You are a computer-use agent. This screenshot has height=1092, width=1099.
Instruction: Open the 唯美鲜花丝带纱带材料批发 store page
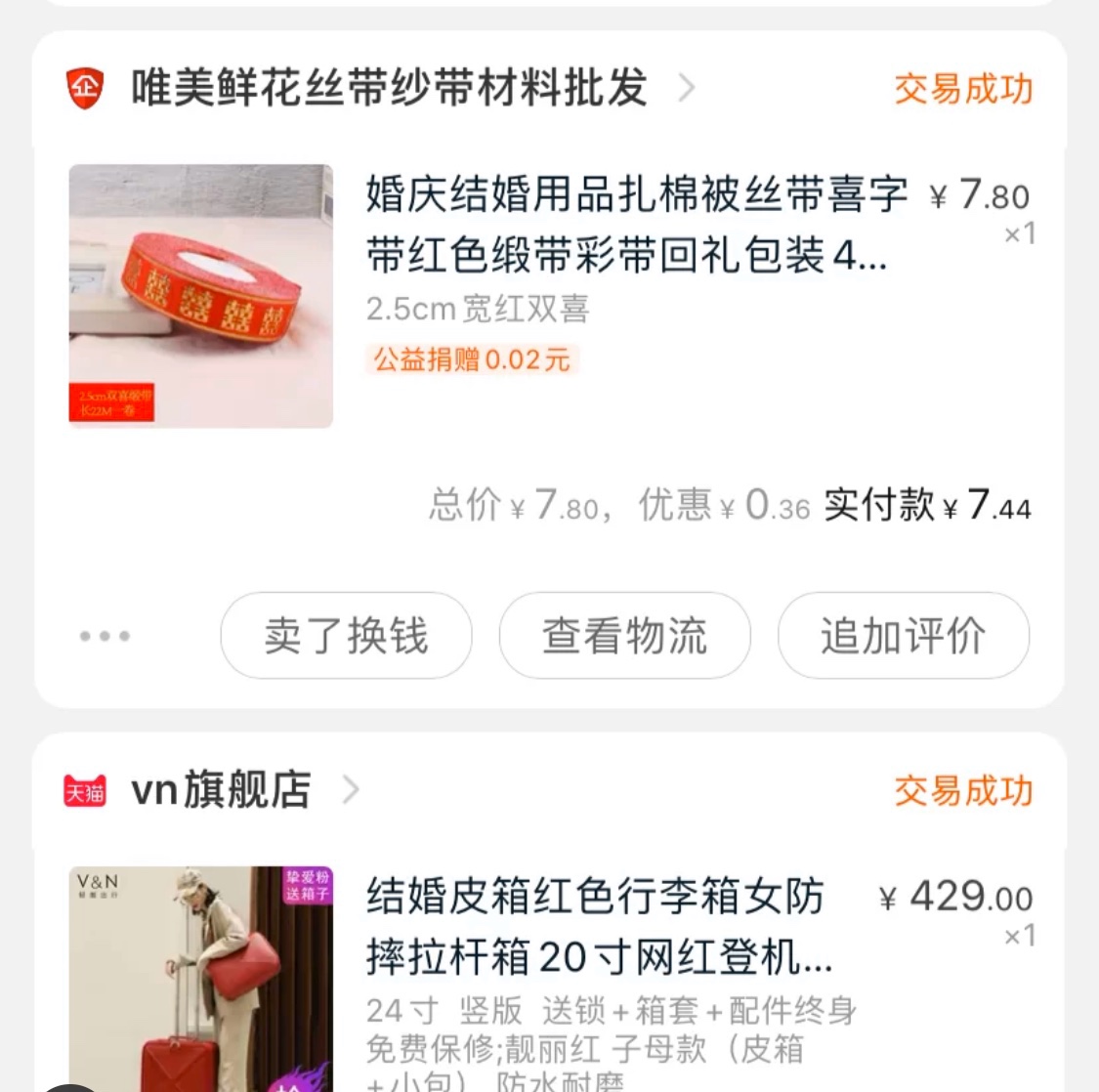[389, 89]
